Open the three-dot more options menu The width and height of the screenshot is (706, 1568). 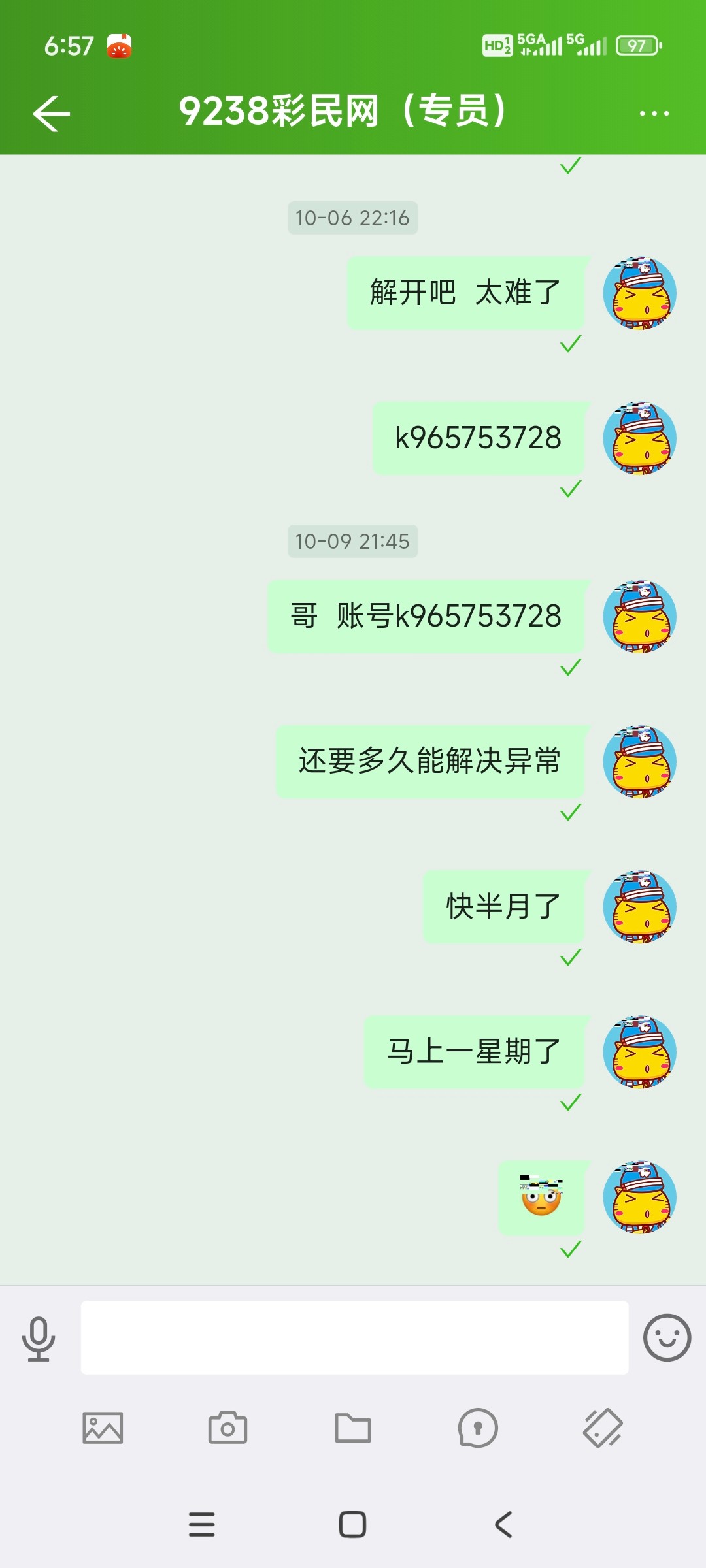click(654, 114)
